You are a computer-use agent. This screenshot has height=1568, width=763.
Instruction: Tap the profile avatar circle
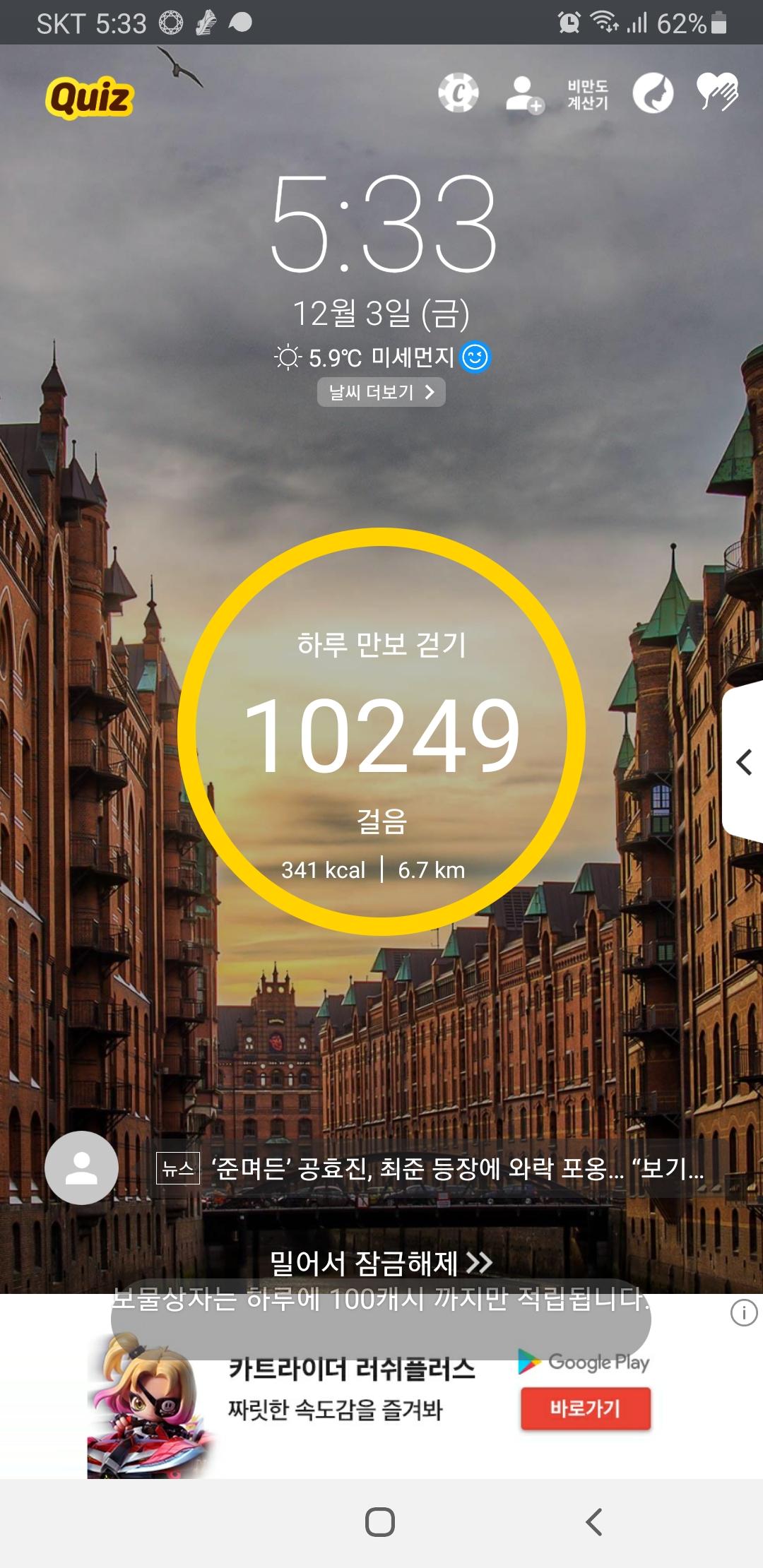tap(81, 1168)
